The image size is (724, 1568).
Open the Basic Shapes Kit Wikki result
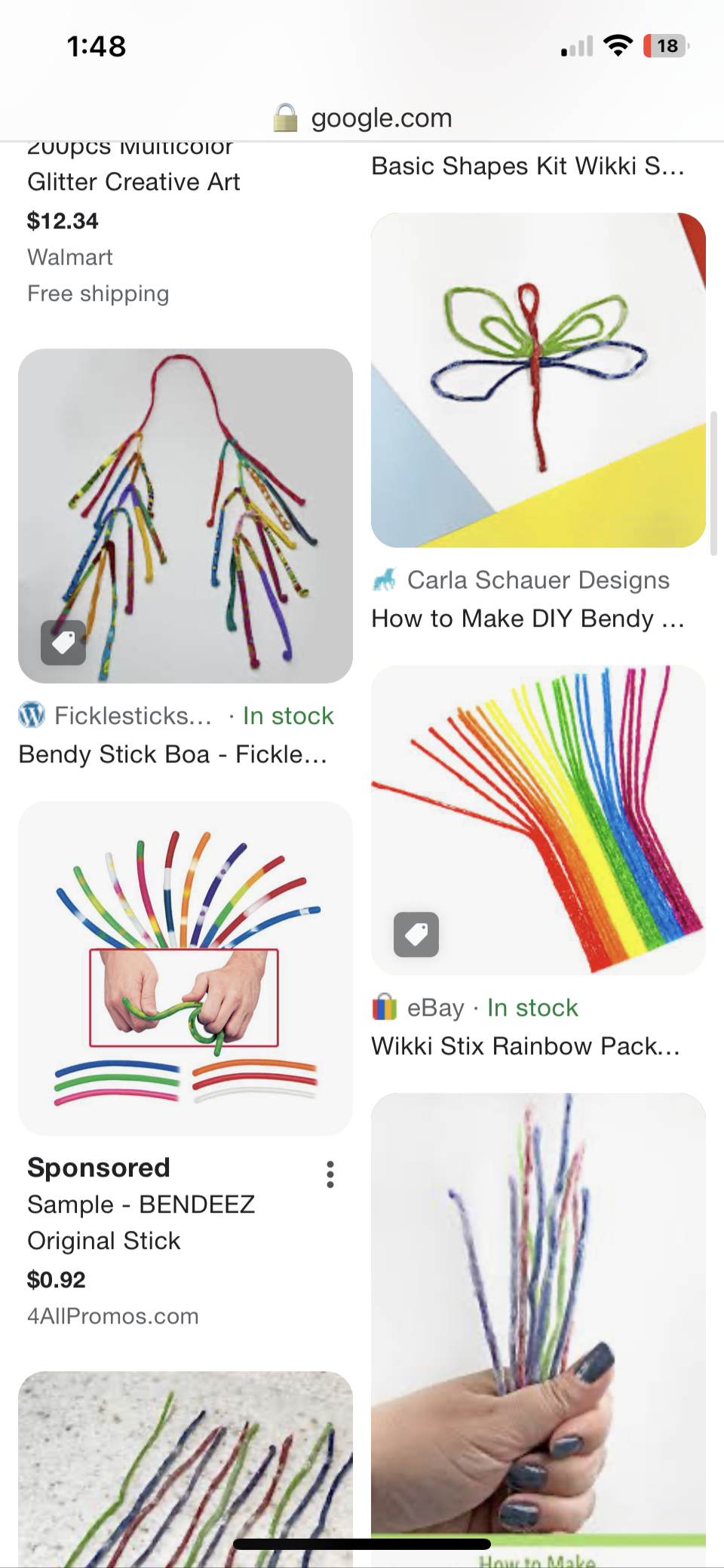pos(527,166)
